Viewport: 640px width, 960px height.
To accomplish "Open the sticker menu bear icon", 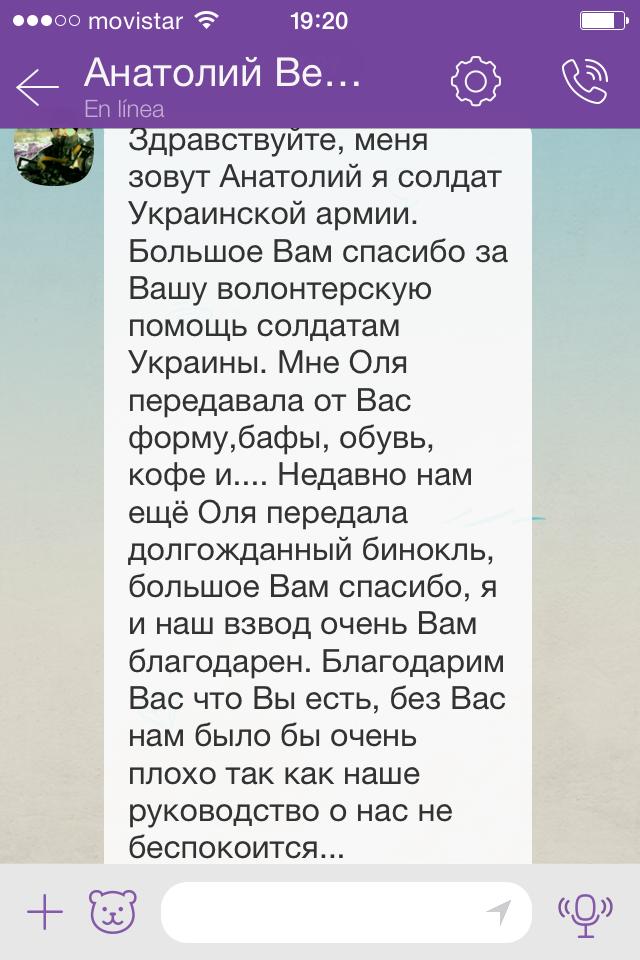I will (x=112, y=912).
